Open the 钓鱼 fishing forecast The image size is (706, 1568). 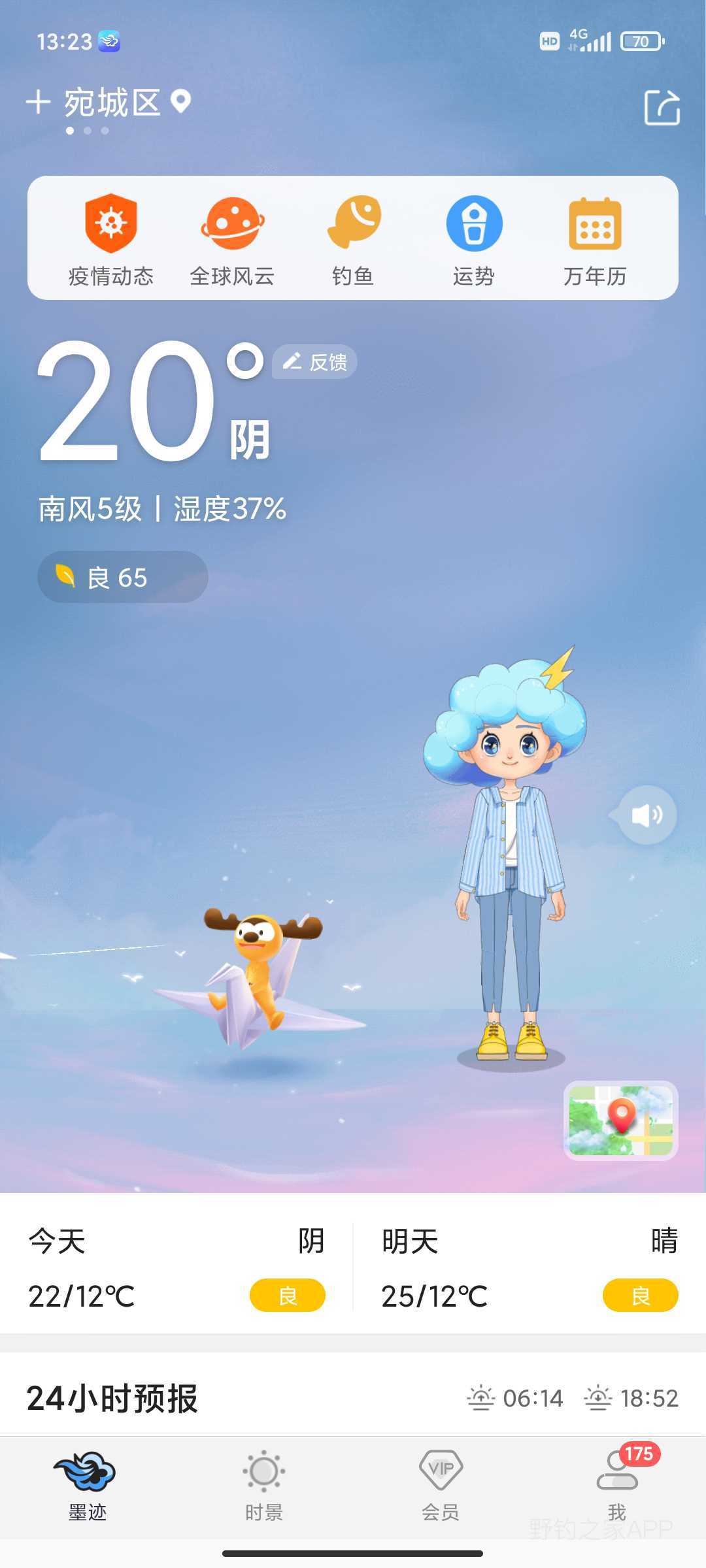(x=353, y=240)
